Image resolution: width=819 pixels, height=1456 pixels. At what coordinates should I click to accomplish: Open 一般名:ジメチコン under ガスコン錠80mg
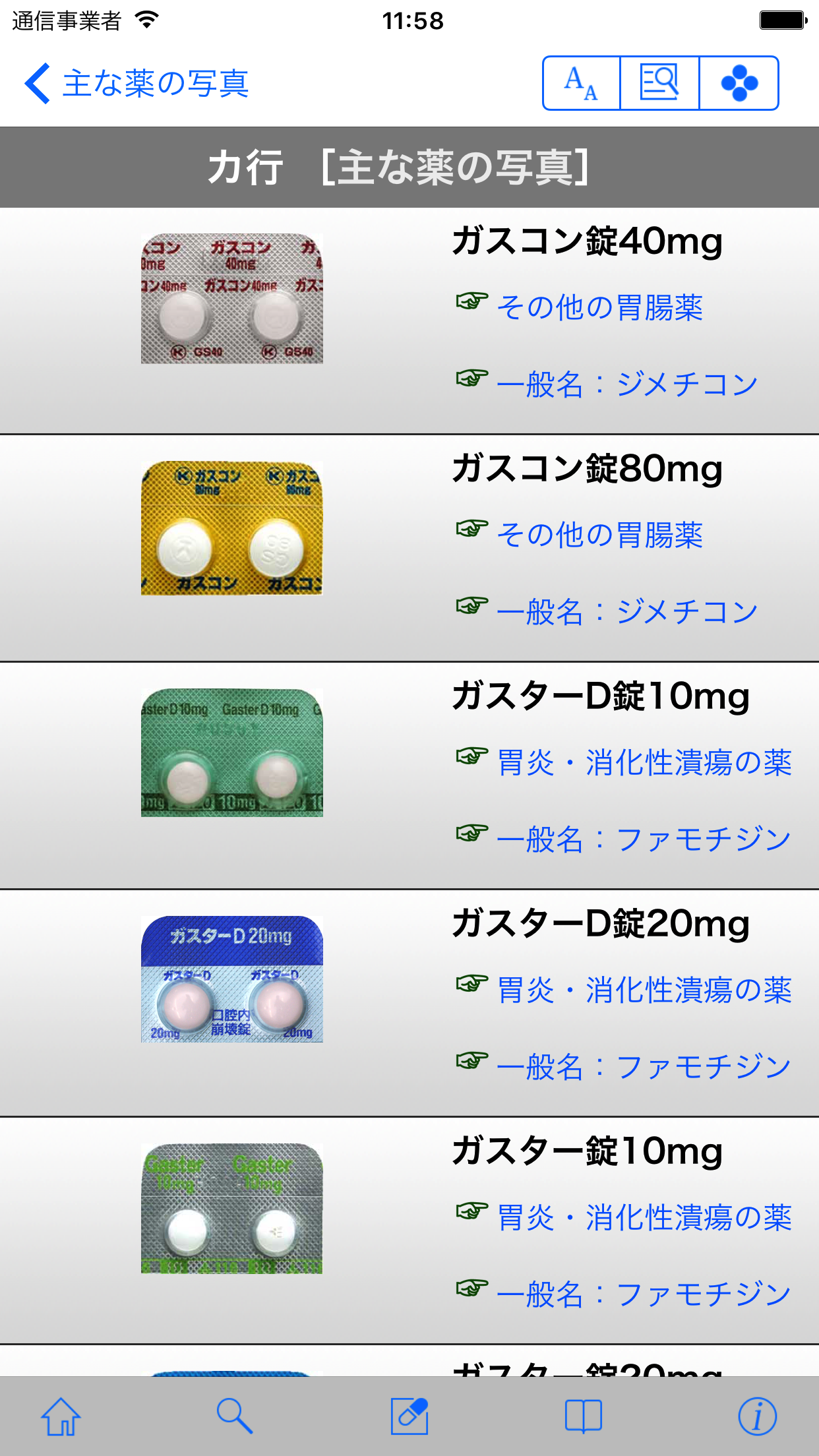click(626, 611)
